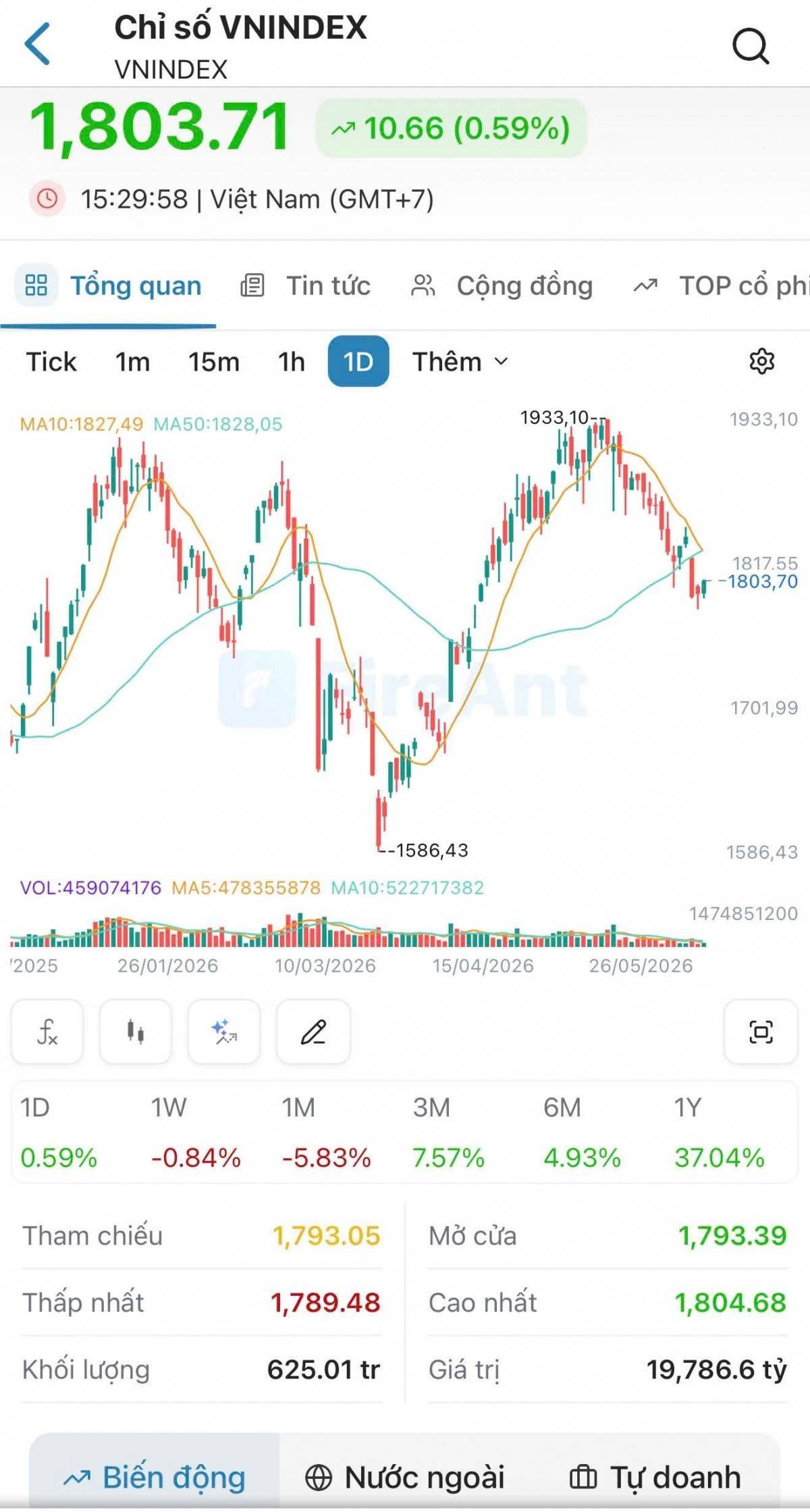Enable the pencil drawing tool

pos(313,1031)
